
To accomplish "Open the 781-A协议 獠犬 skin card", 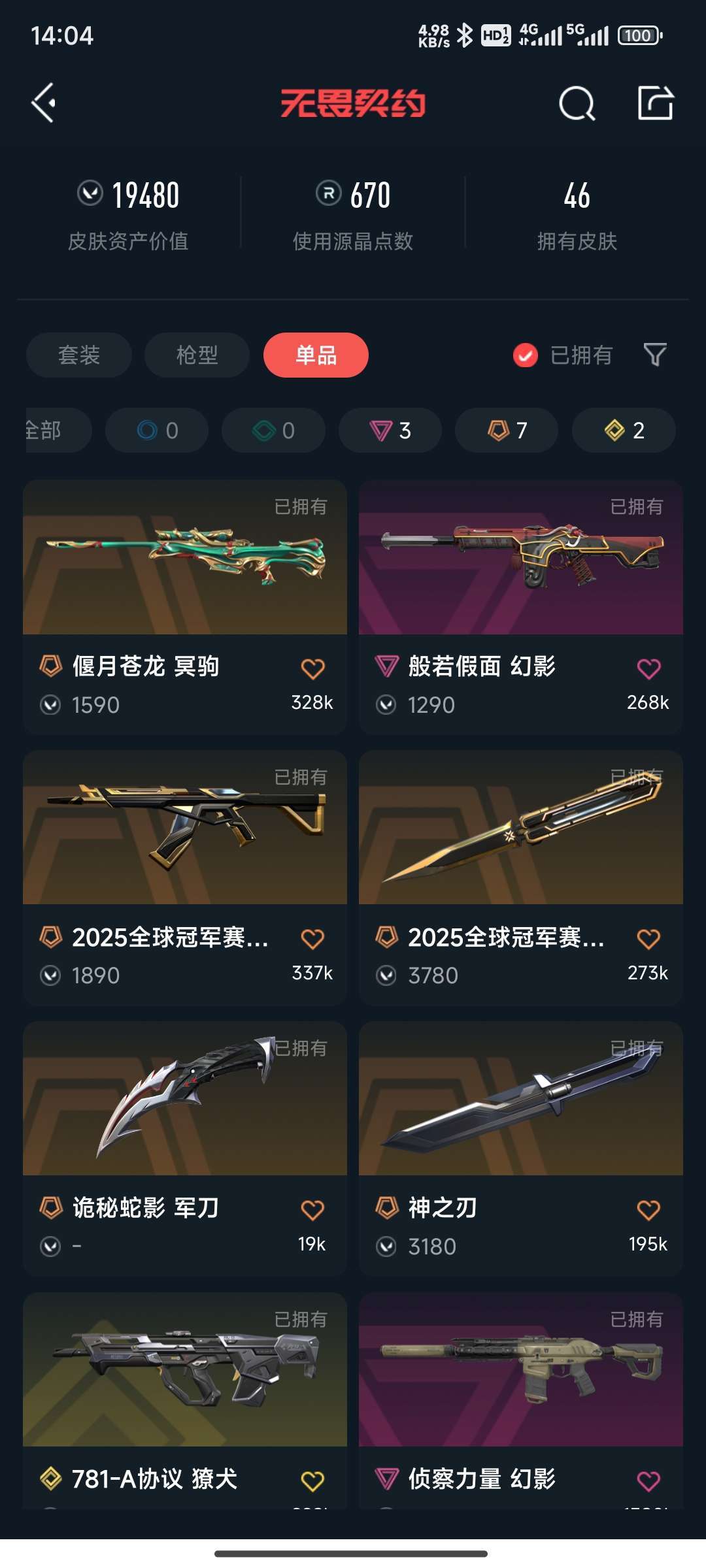I will point(185,1400).
